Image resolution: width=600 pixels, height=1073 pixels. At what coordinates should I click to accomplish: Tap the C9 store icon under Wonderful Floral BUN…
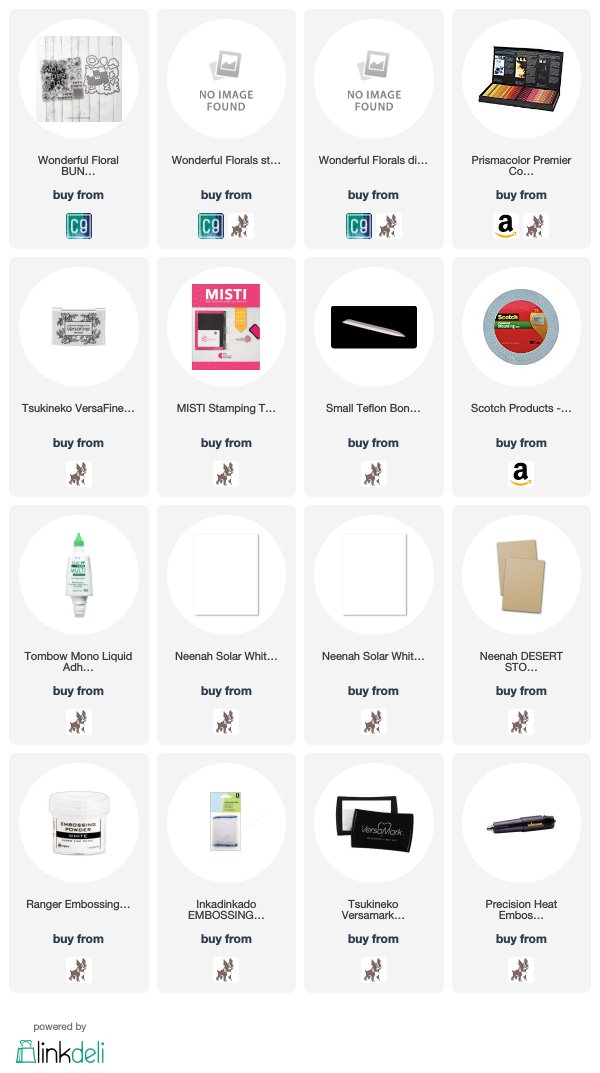79,226
